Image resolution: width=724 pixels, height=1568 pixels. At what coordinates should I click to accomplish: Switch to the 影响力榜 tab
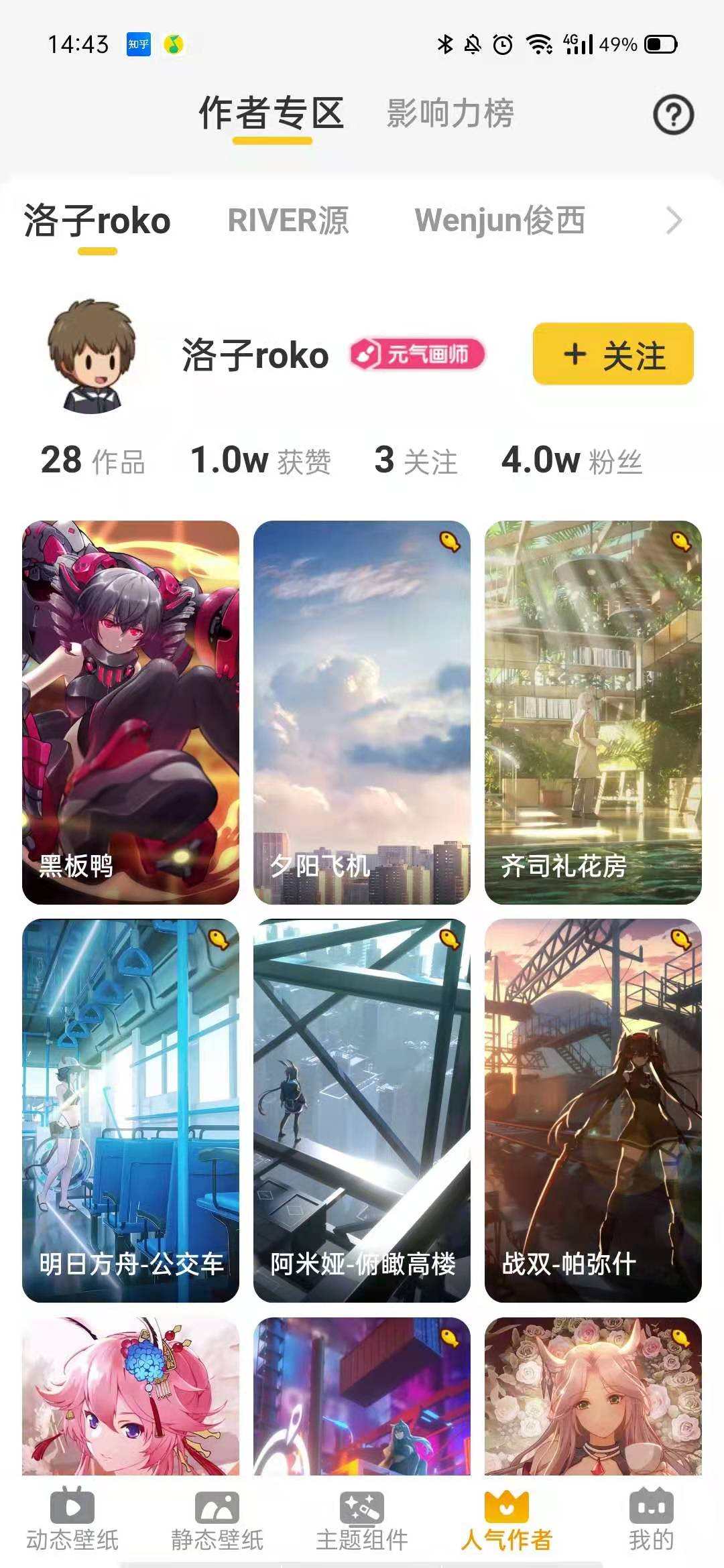[x=450, y=113]
